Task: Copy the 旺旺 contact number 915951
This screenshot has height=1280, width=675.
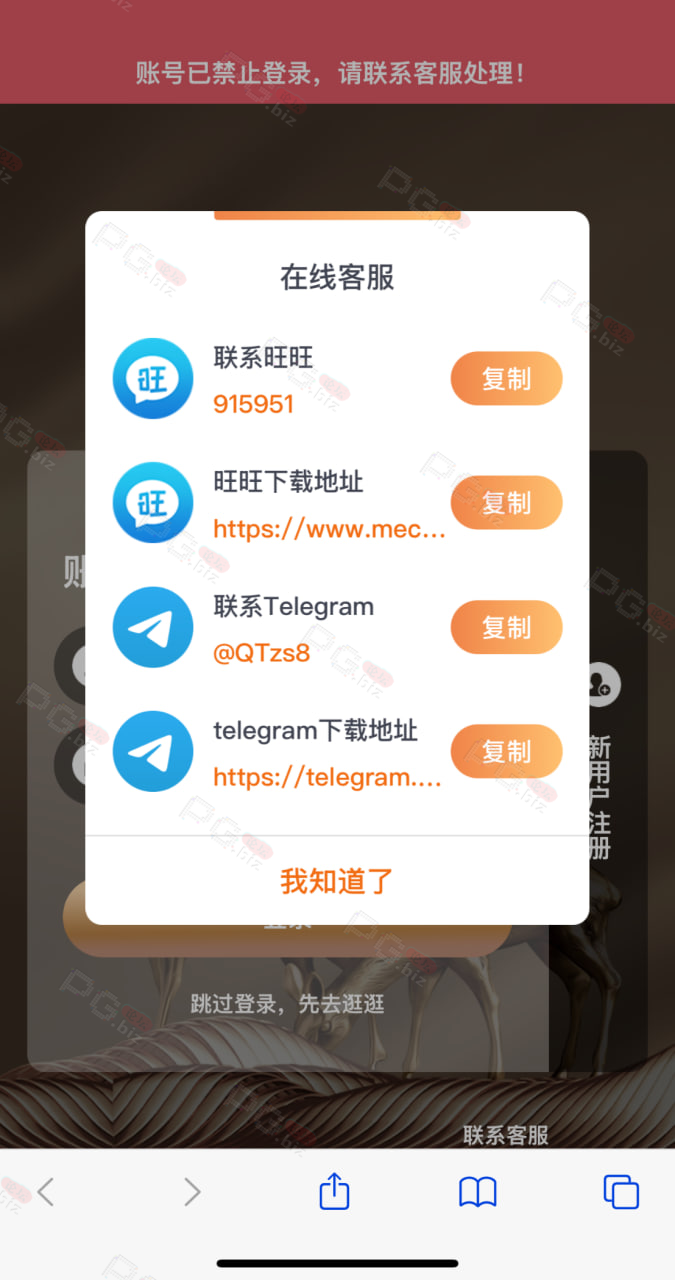Action: [506, 379]
